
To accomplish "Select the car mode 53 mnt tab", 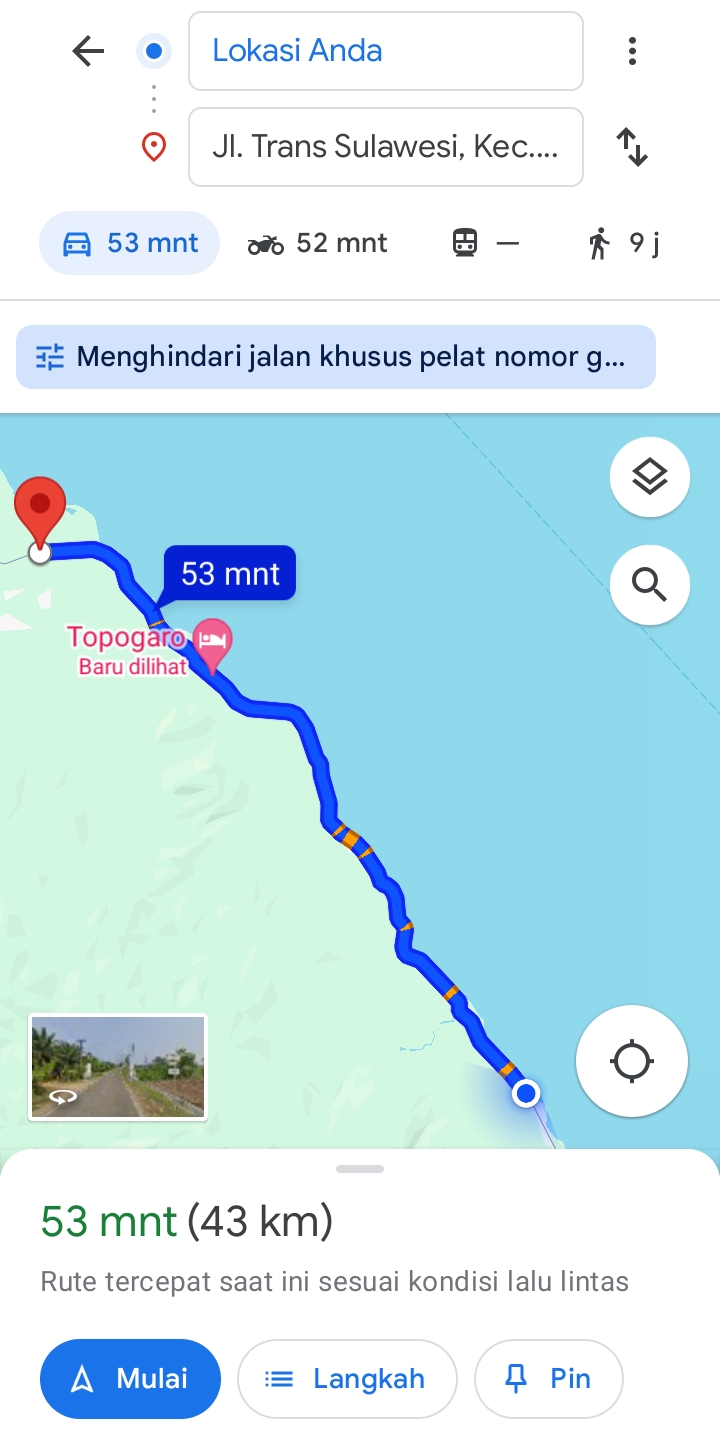I will click(129, 243).
